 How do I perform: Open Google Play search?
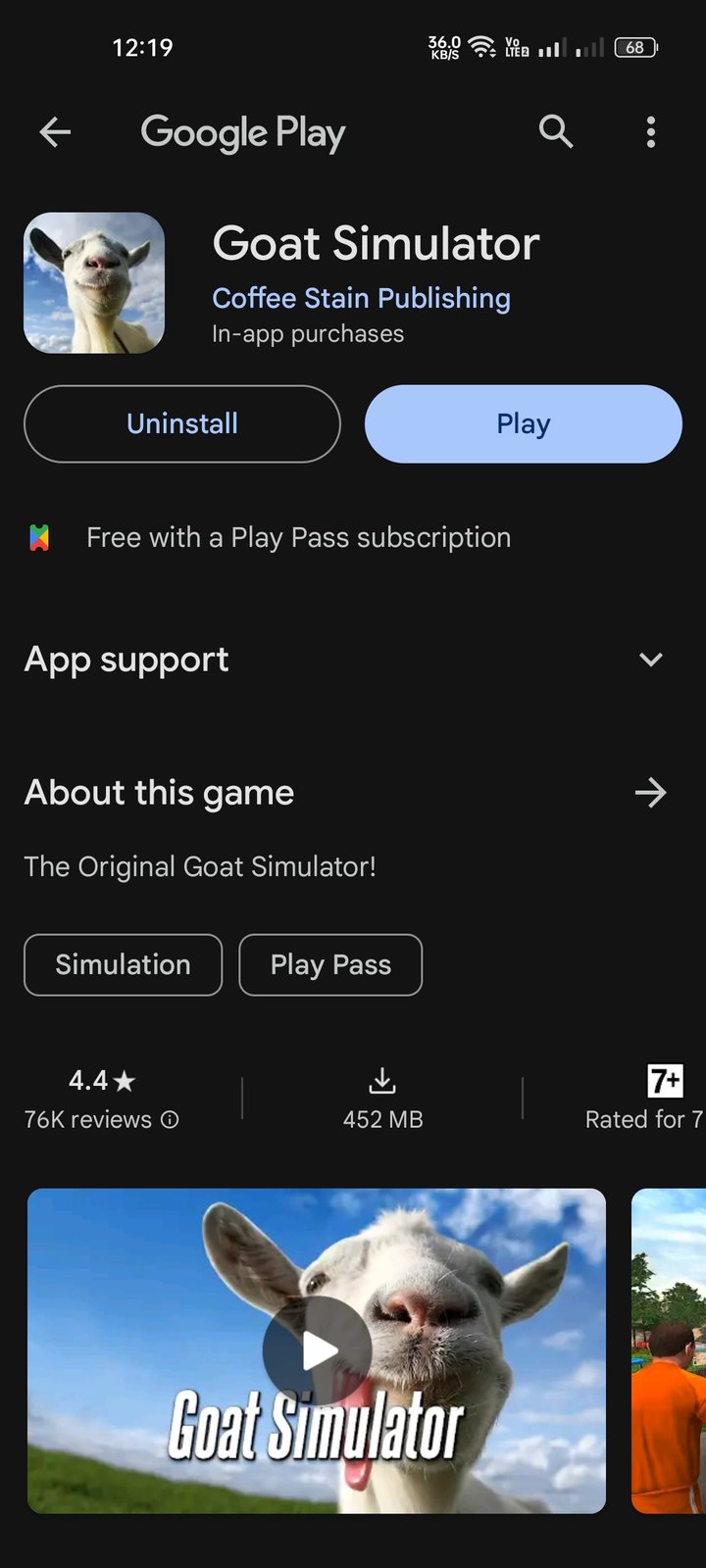[x=556, y=131]
